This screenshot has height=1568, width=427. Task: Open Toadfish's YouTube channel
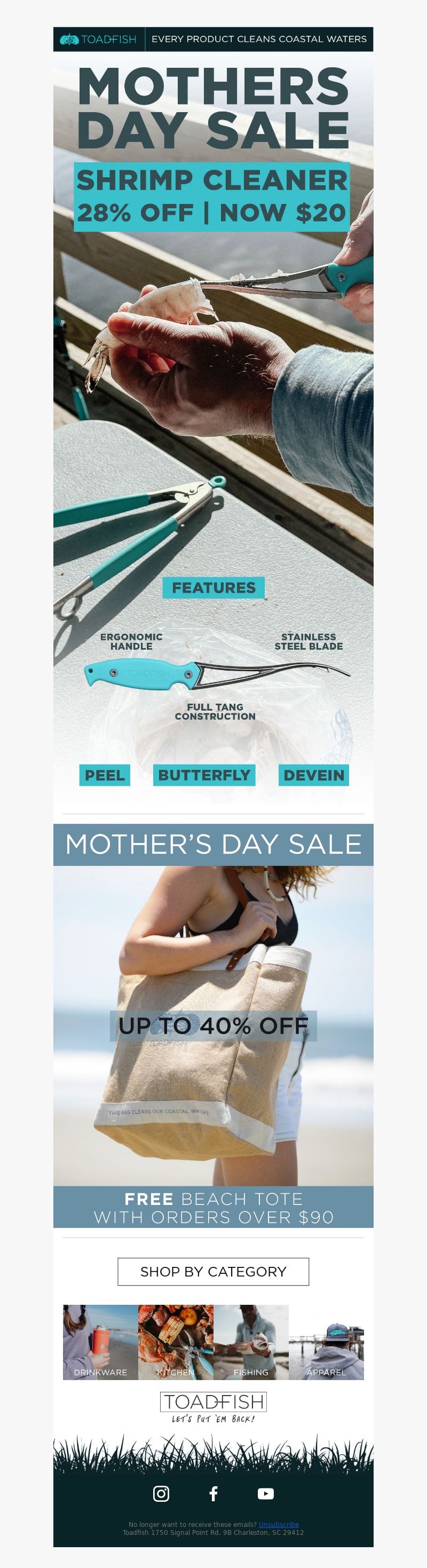coord(266,1493)
